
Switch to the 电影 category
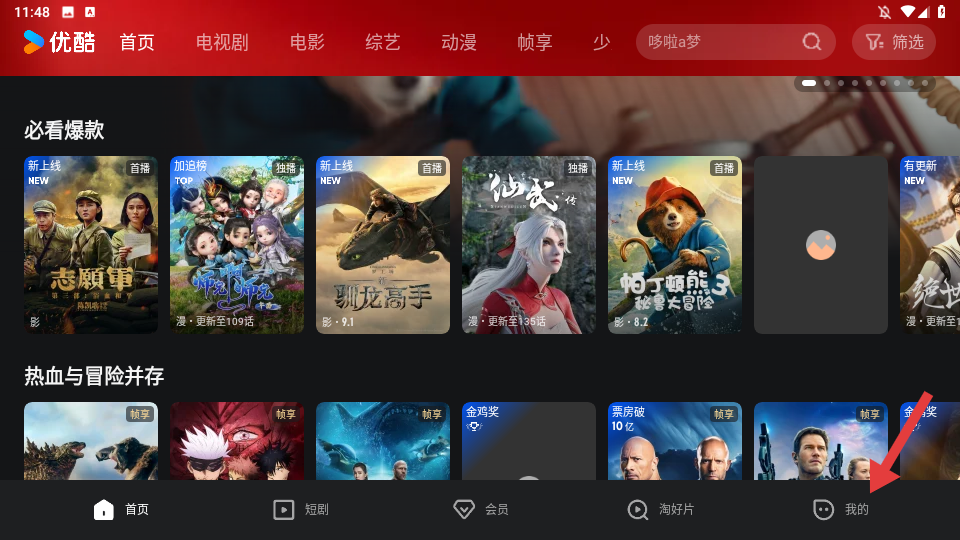[307, 42]
